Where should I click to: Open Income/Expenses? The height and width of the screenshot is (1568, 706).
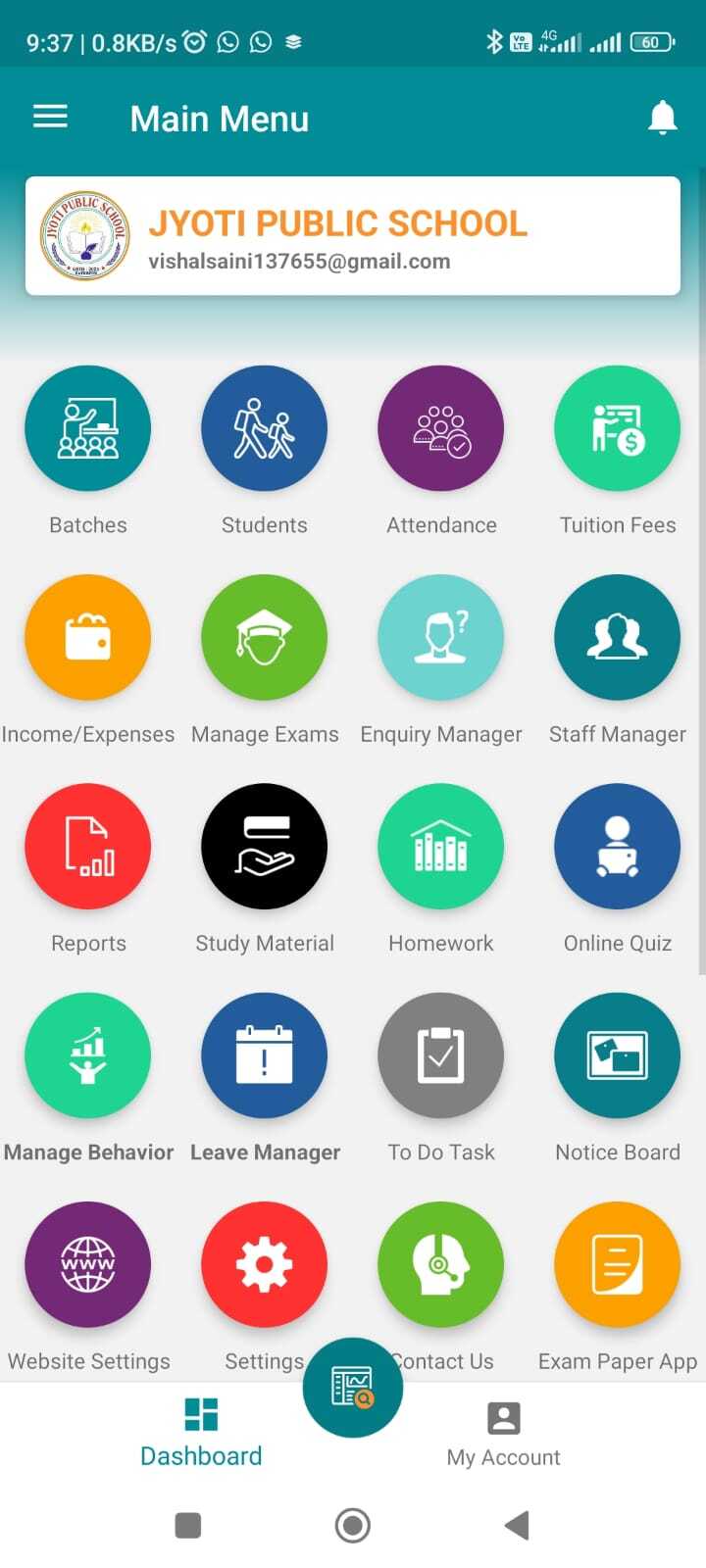click(88, 638)
